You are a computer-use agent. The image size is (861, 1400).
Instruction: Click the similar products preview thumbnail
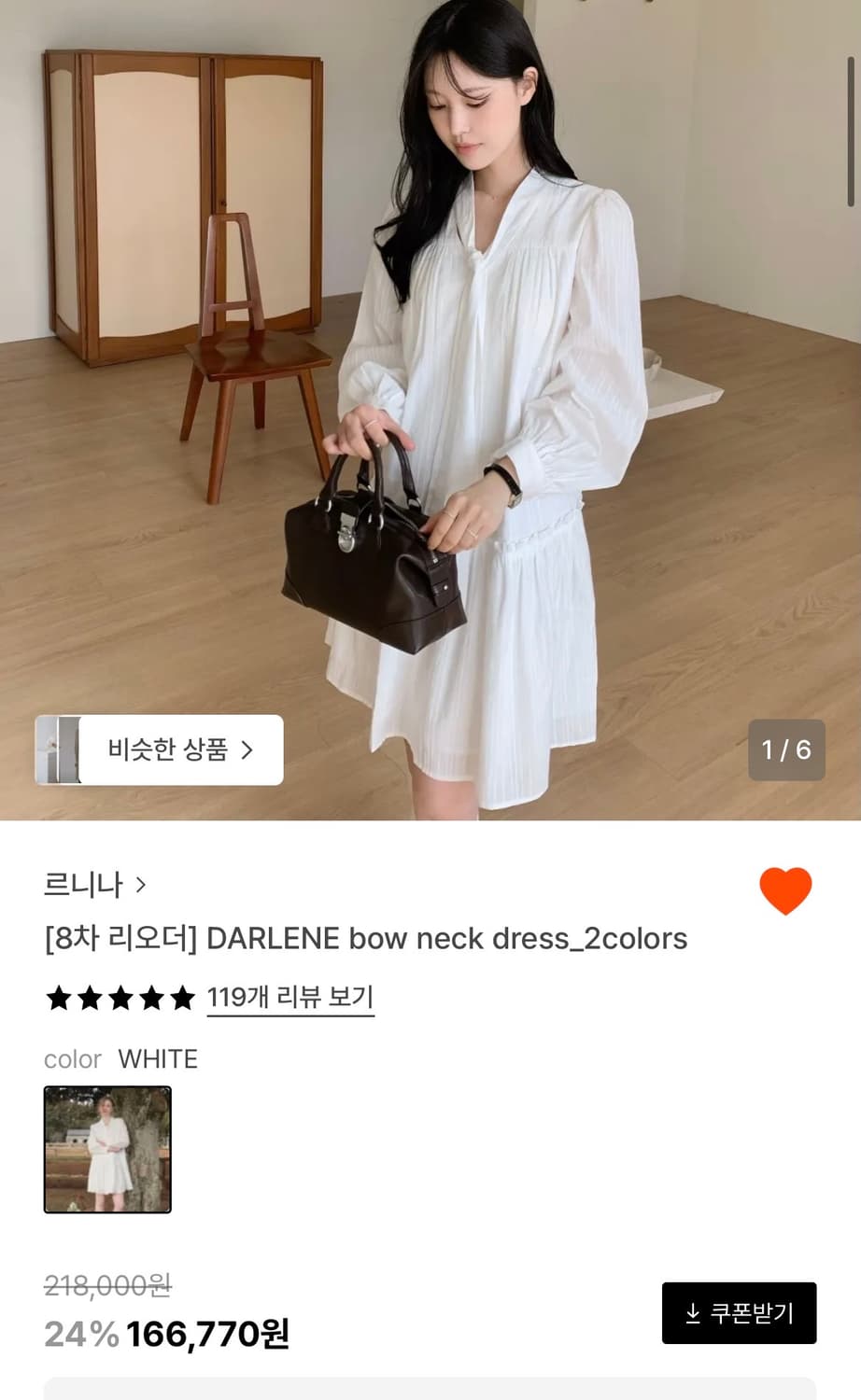click(x=58, y=749)
